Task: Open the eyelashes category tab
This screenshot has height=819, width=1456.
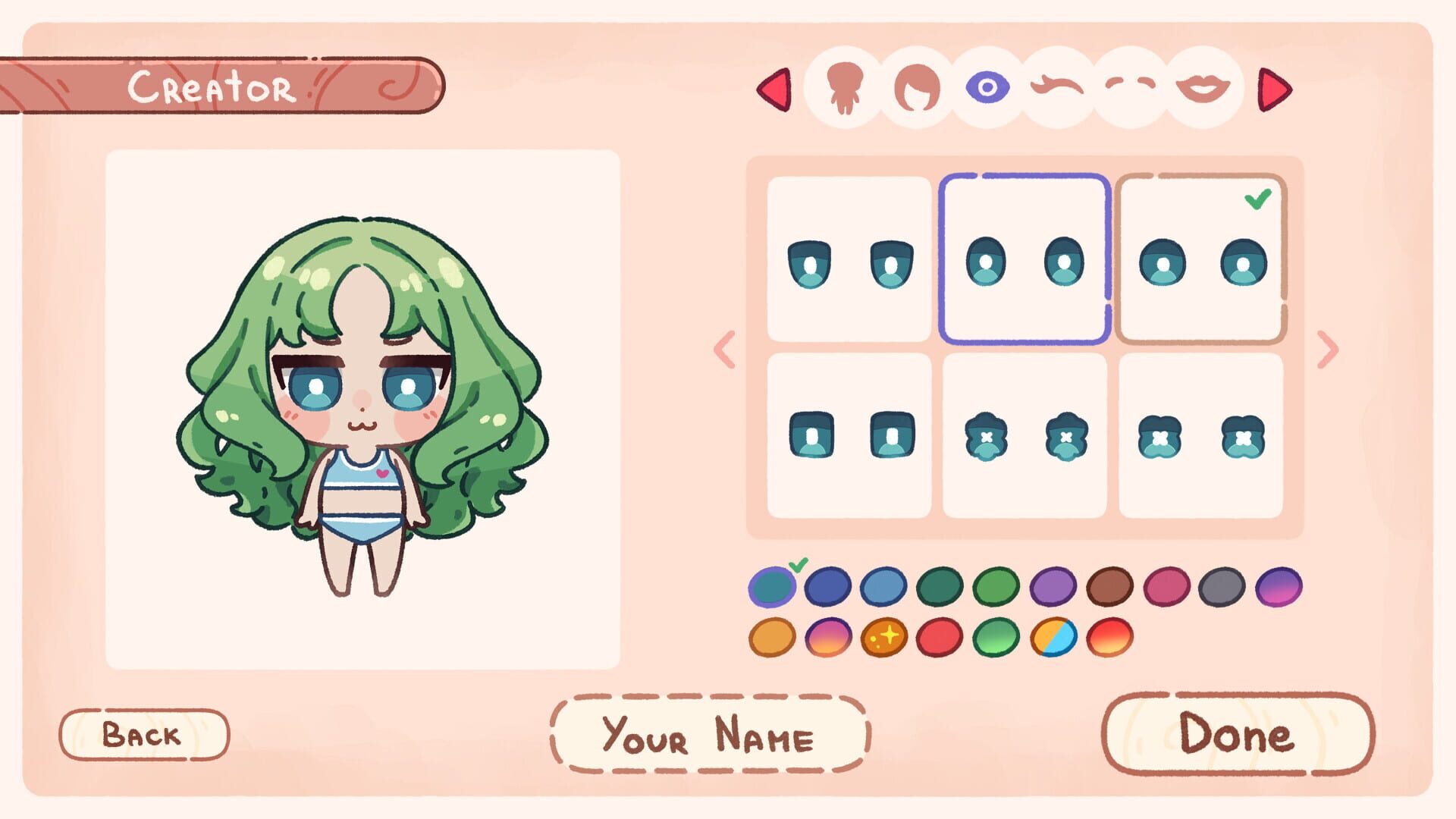Action: pyautogui.click(x=1130, y=86)
